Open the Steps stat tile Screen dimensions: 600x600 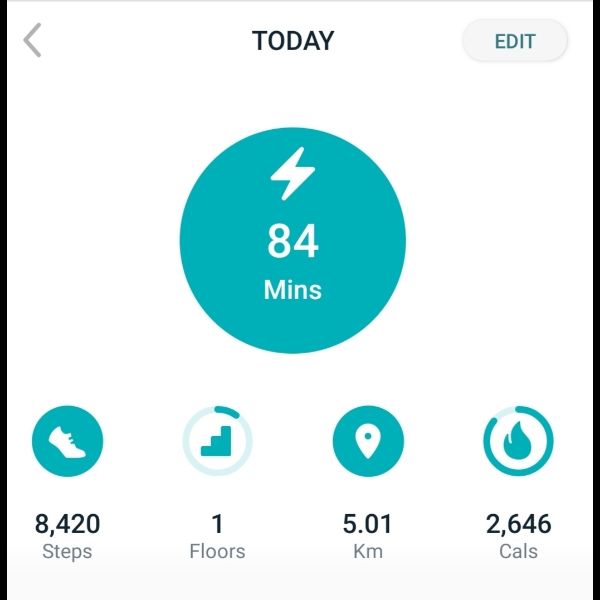pos(68,441)
